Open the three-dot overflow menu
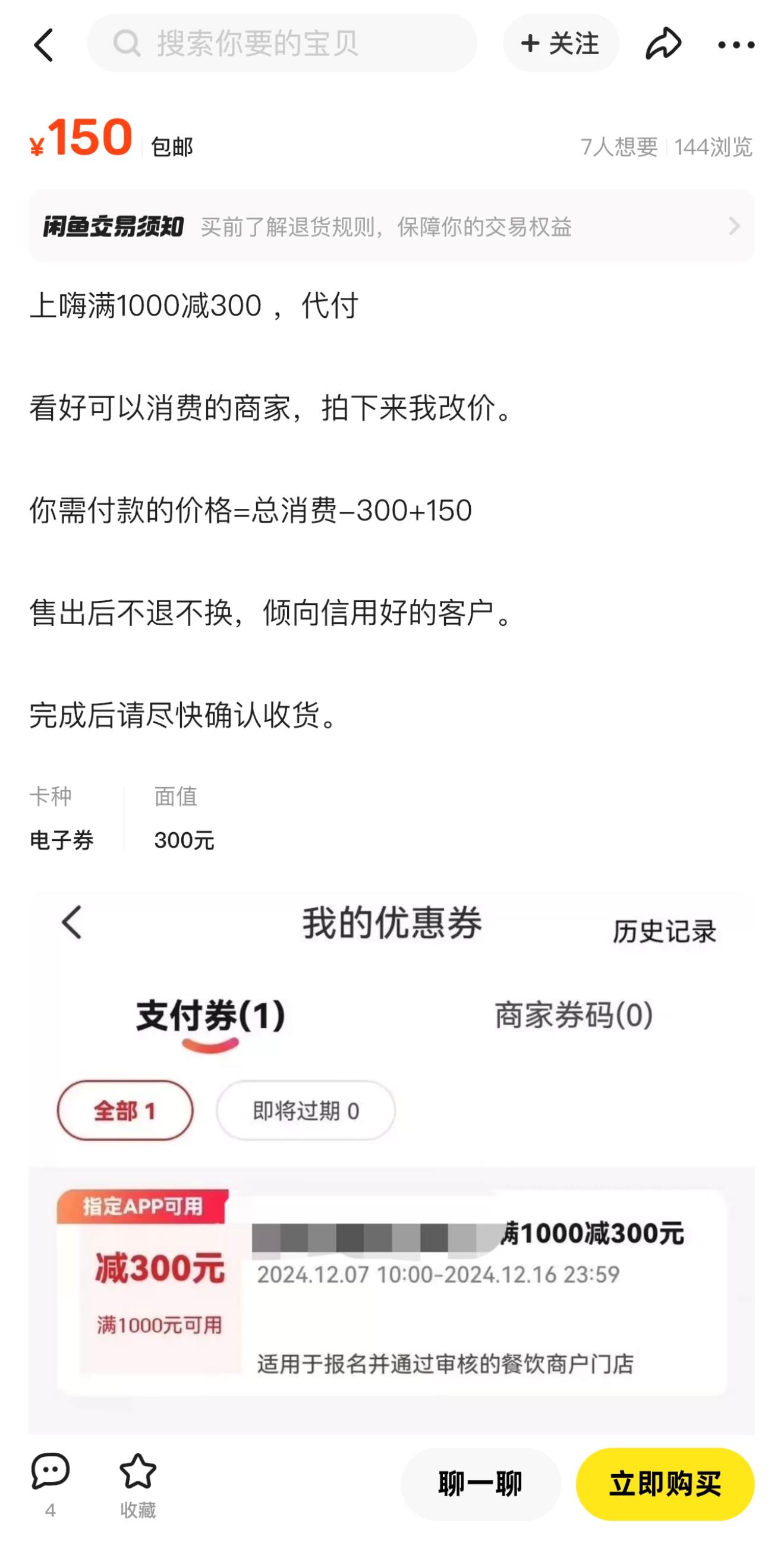This screenshot has width=784, height=1549. [x=736, y=44]
